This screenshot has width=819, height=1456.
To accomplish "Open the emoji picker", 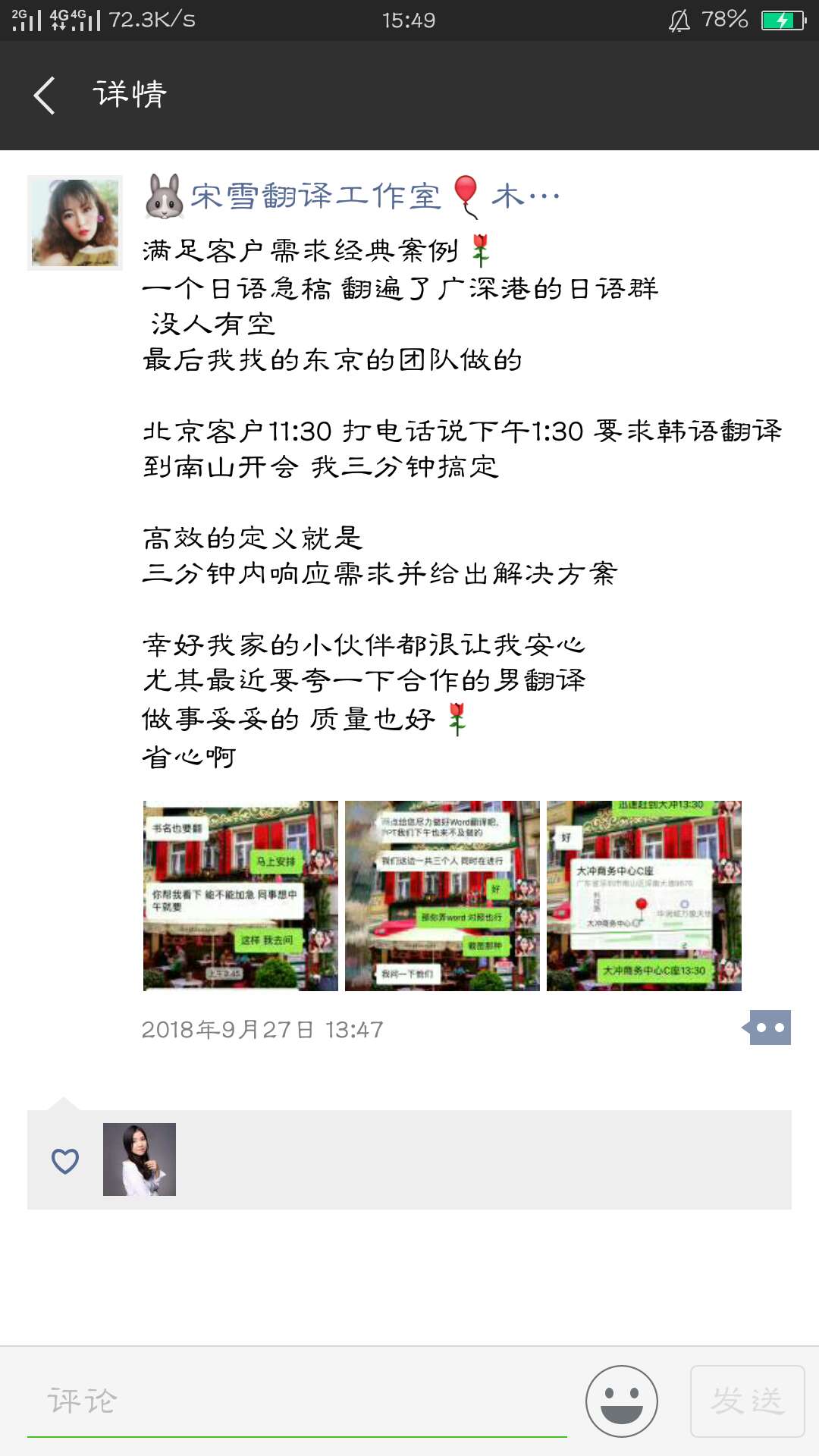I will tap(621, 1401).
